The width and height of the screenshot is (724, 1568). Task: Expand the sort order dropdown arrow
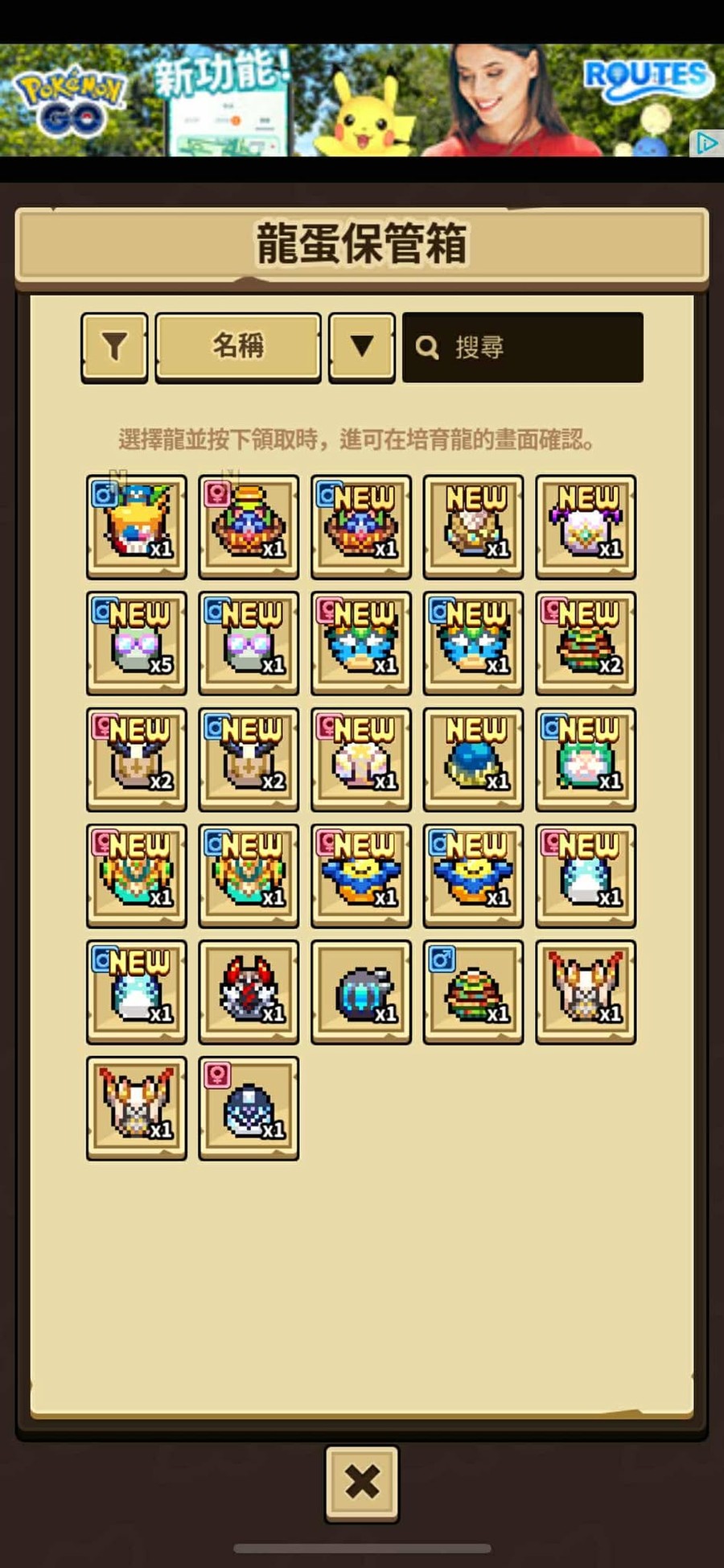pos(362,347)
